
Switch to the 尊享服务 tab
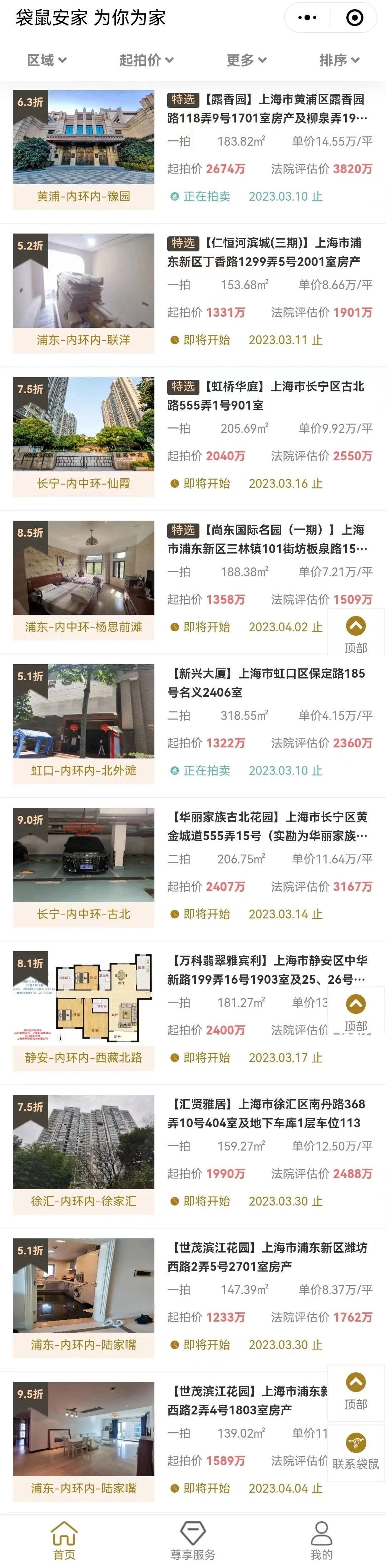point(193,1541)
